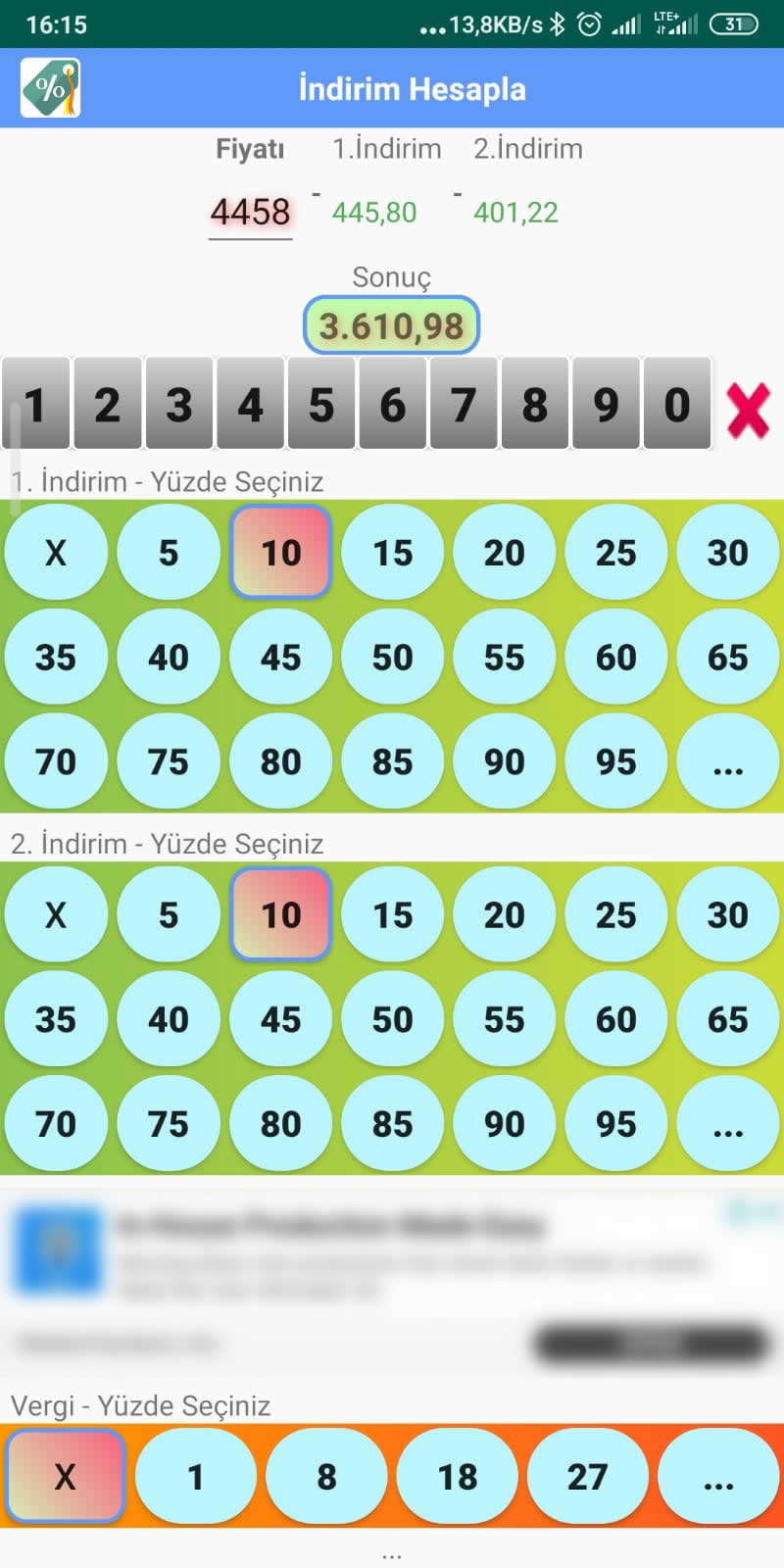784x1568 pixels.
Task: Remove 1. İndirim with its X option
Action: point(56,553)
